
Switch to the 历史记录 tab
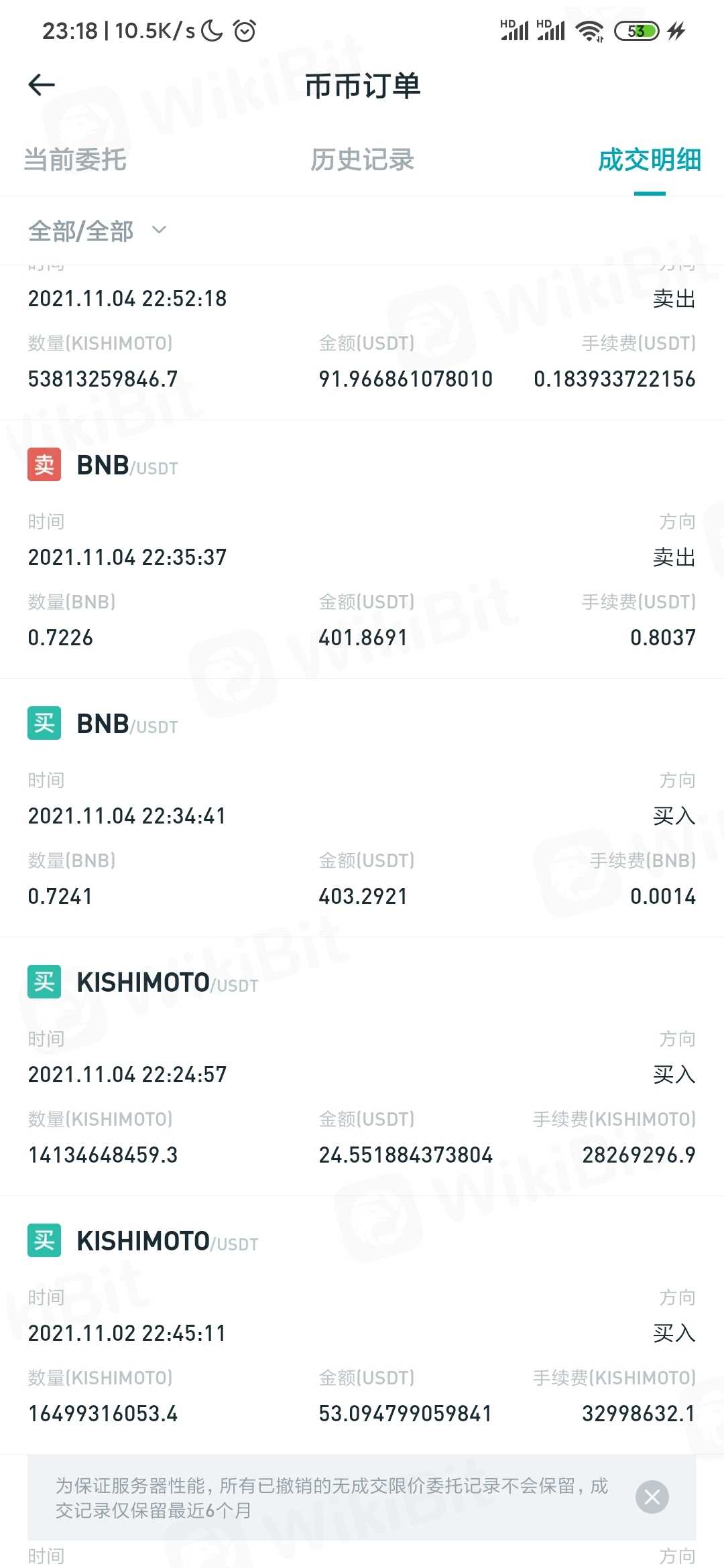click(x=362, y=160)
